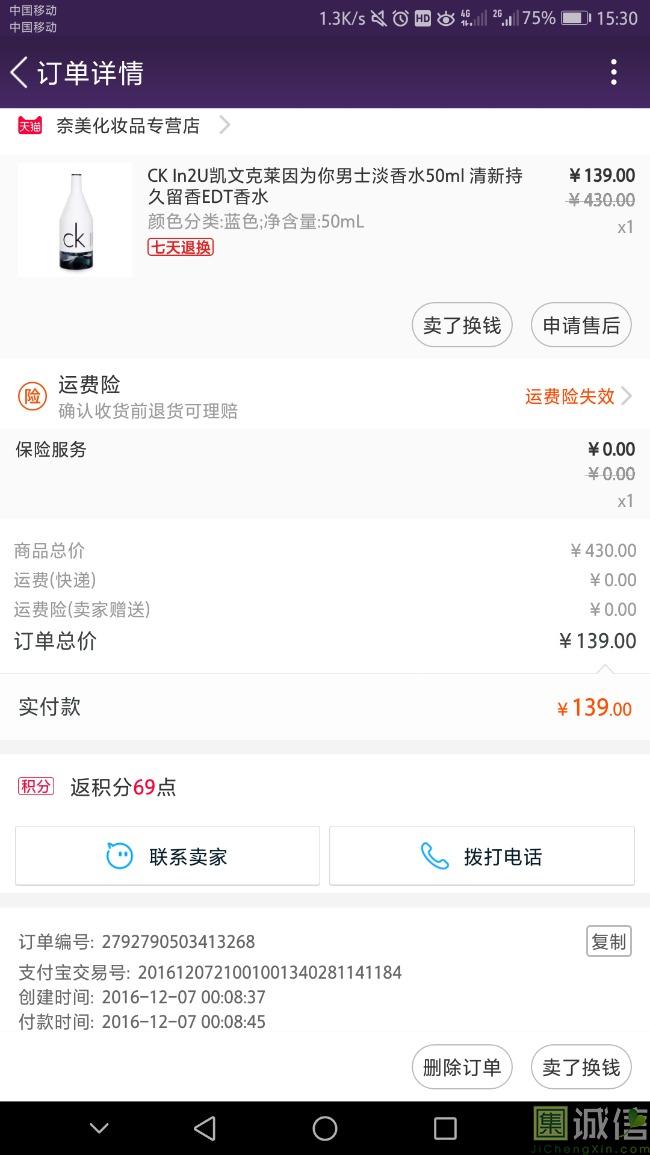Viewport: 650px width, 1155px height.
Task: Contact the seller via 联系卖家
Action: 168,856
